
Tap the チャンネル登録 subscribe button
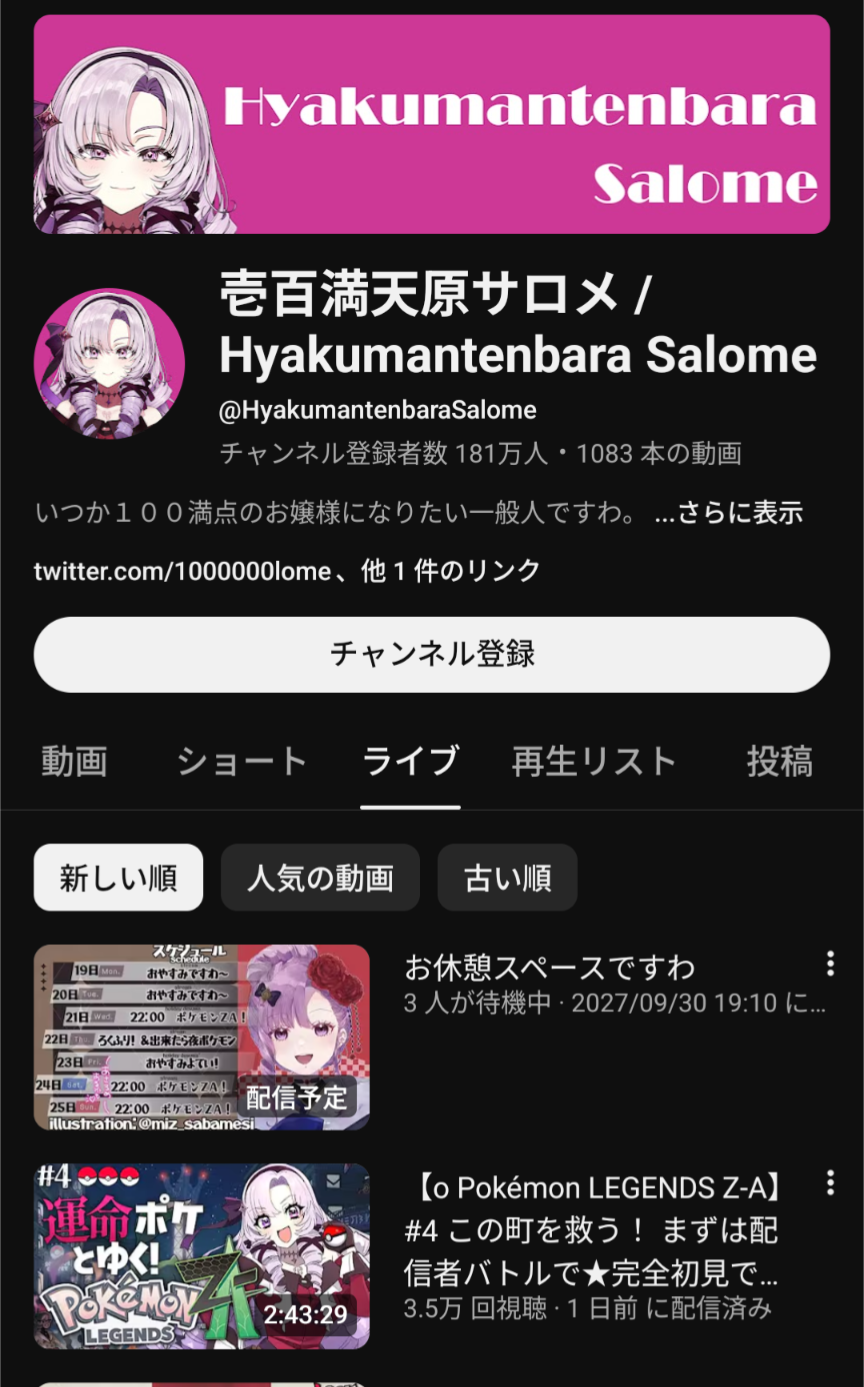pyautogui.click(x=432, y=654)
